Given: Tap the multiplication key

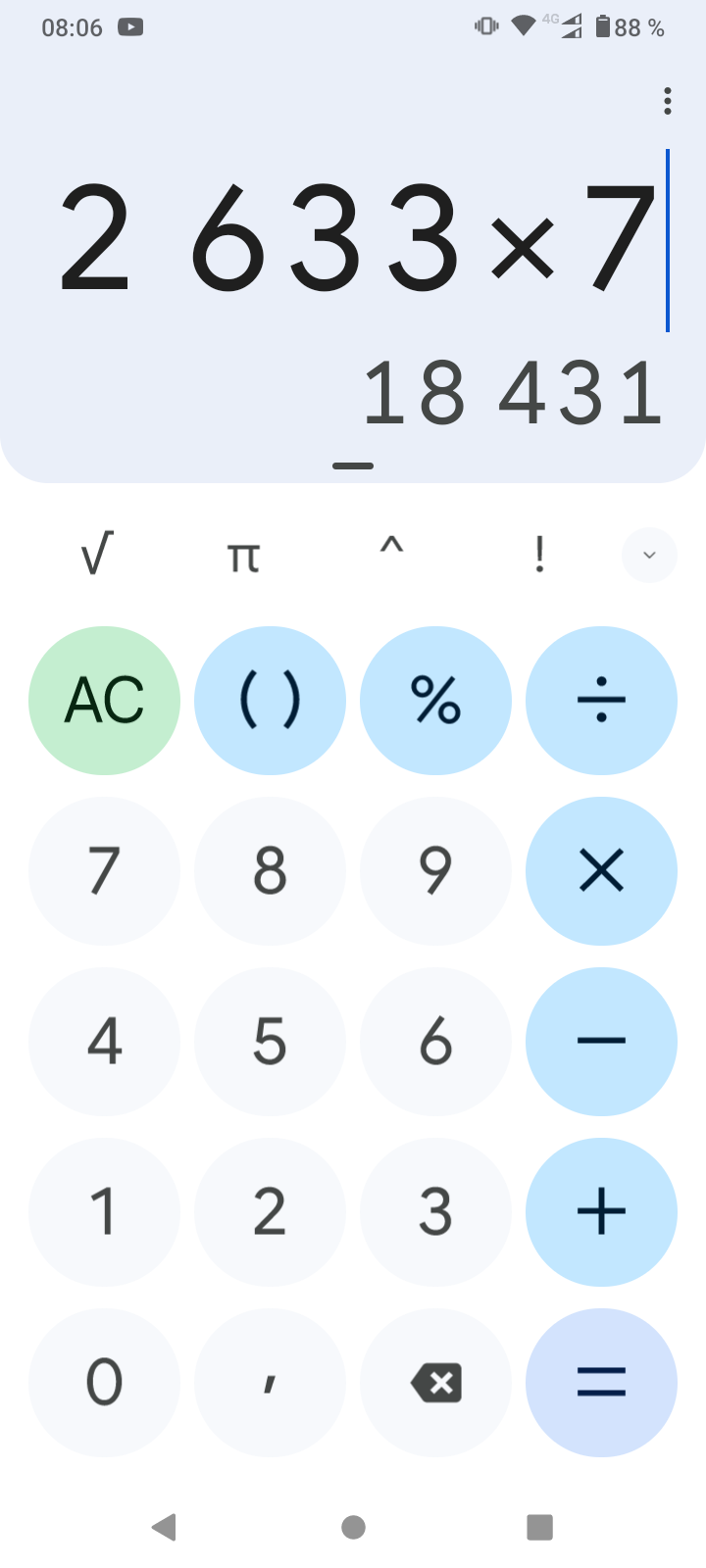Looking at the screenshot, I should tap(601, 871).
